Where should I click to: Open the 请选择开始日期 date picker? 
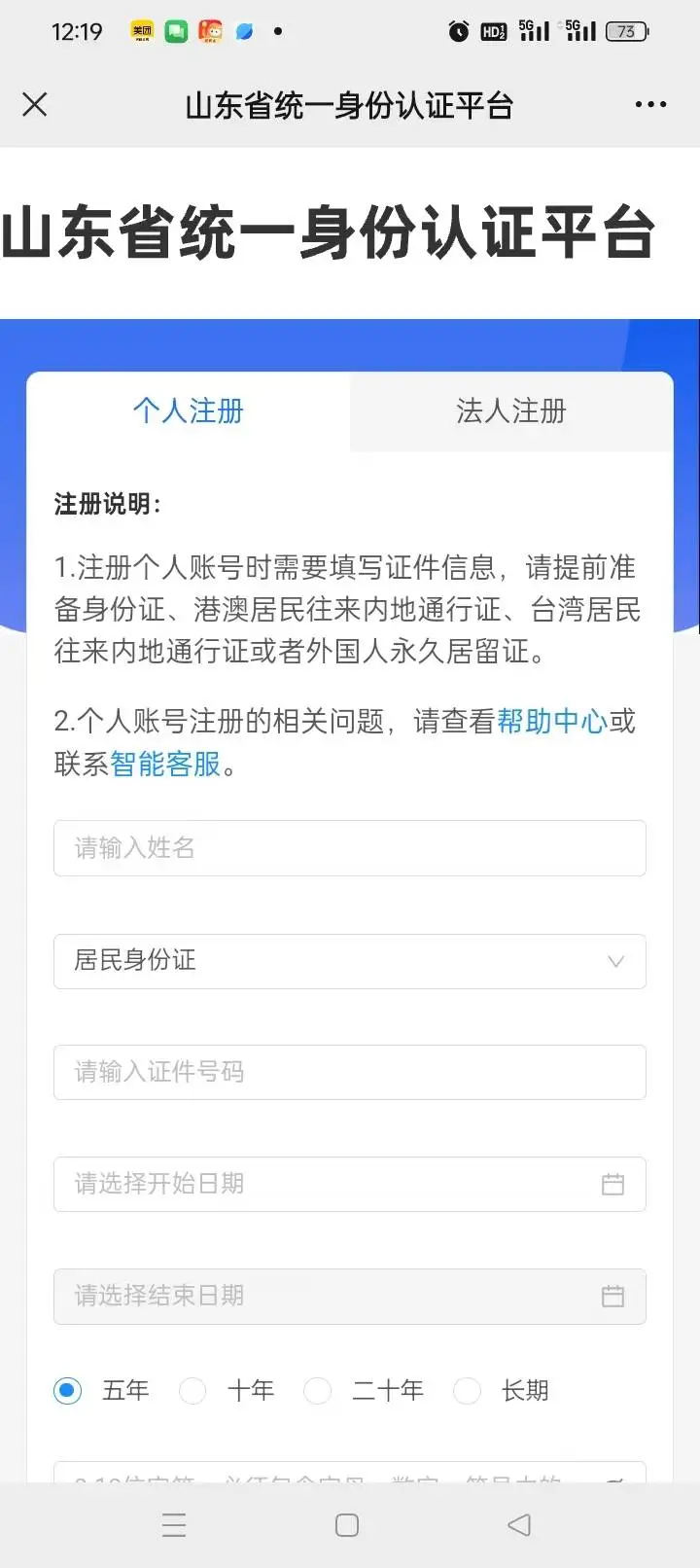pyautogui.click(x=350, y=1184)
